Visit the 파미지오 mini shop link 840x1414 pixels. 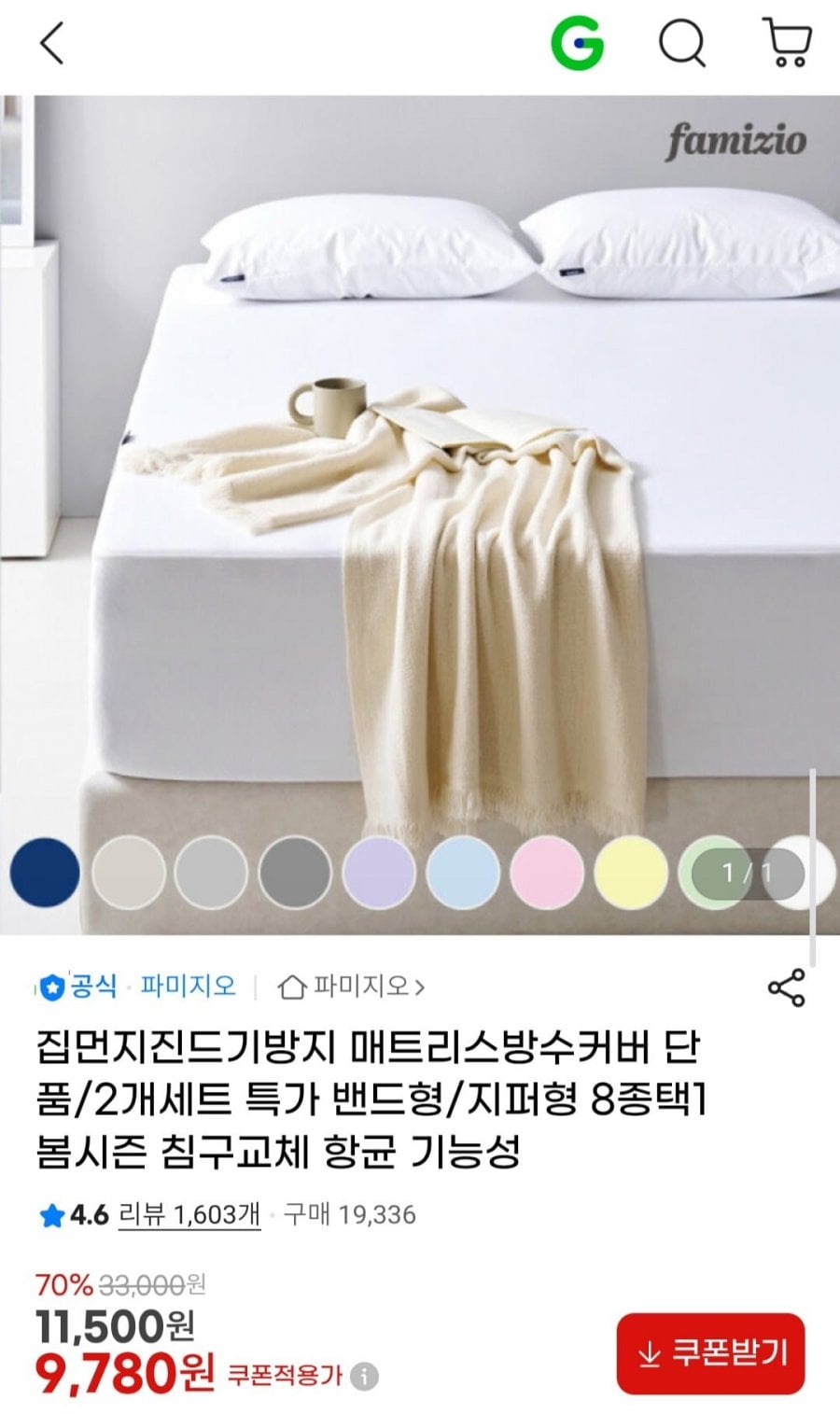(352, 987)
